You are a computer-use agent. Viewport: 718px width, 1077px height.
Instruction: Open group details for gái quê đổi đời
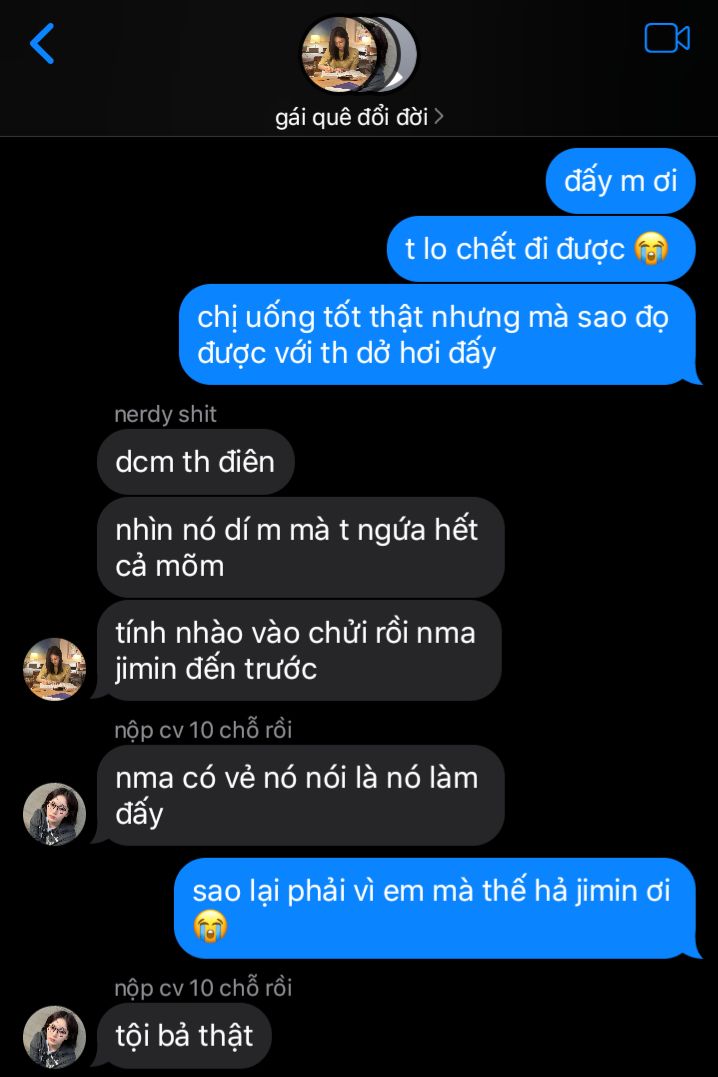click(359, 117)
